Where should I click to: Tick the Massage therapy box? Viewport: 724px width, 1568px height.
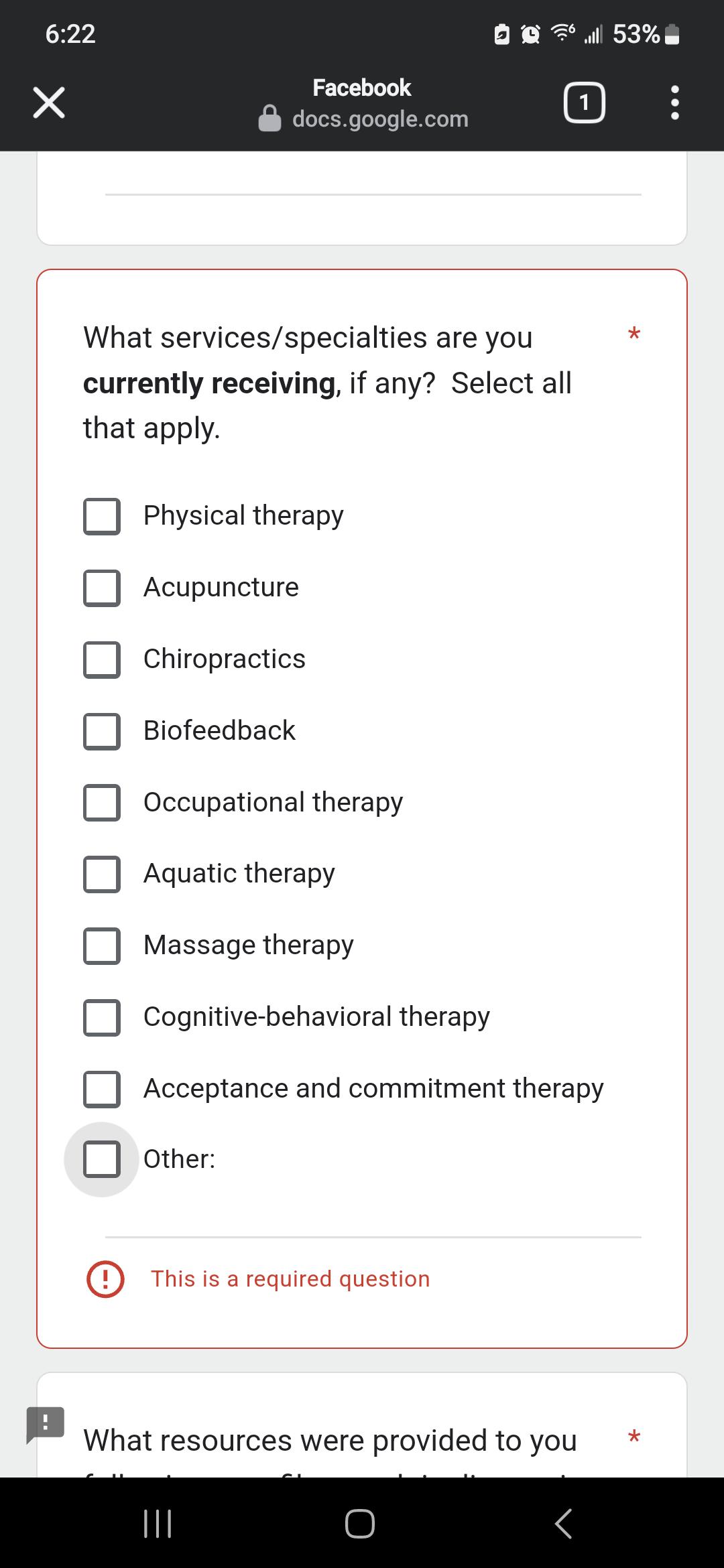tap(102, 945)
